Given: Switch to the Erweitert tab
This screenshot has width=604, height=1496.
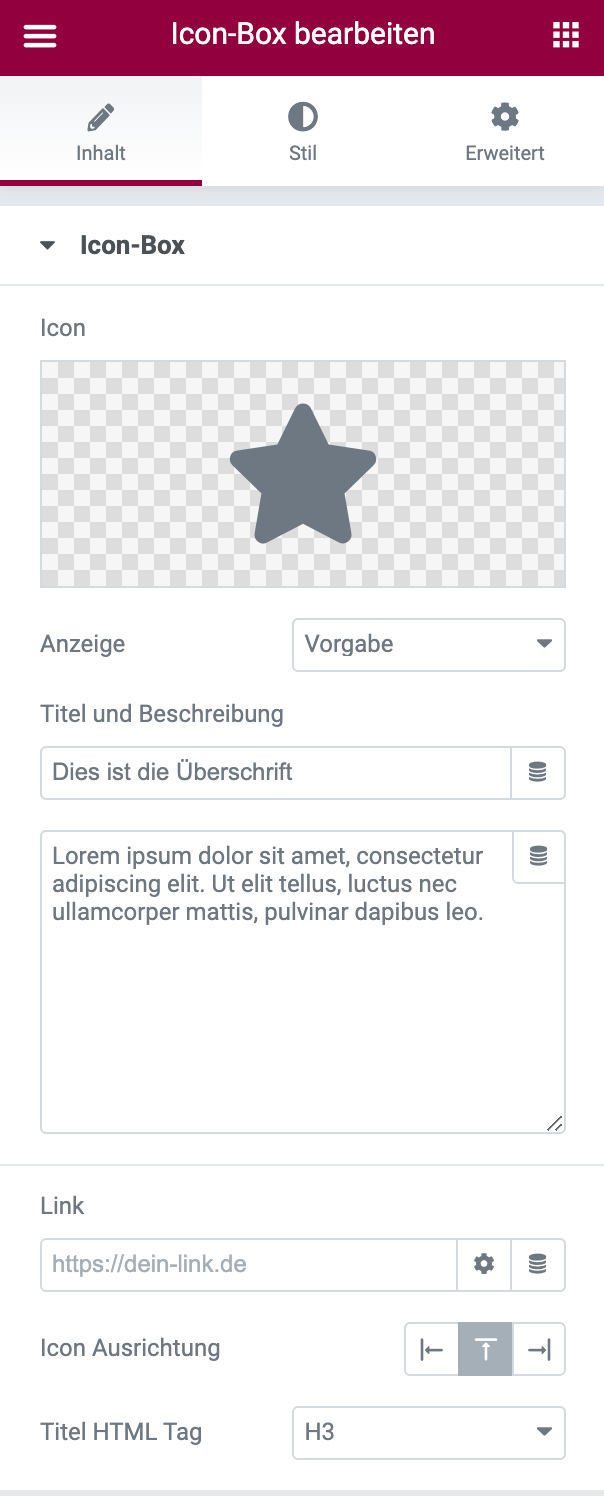Looking at the screenshot, I should [x=504, y=132].
